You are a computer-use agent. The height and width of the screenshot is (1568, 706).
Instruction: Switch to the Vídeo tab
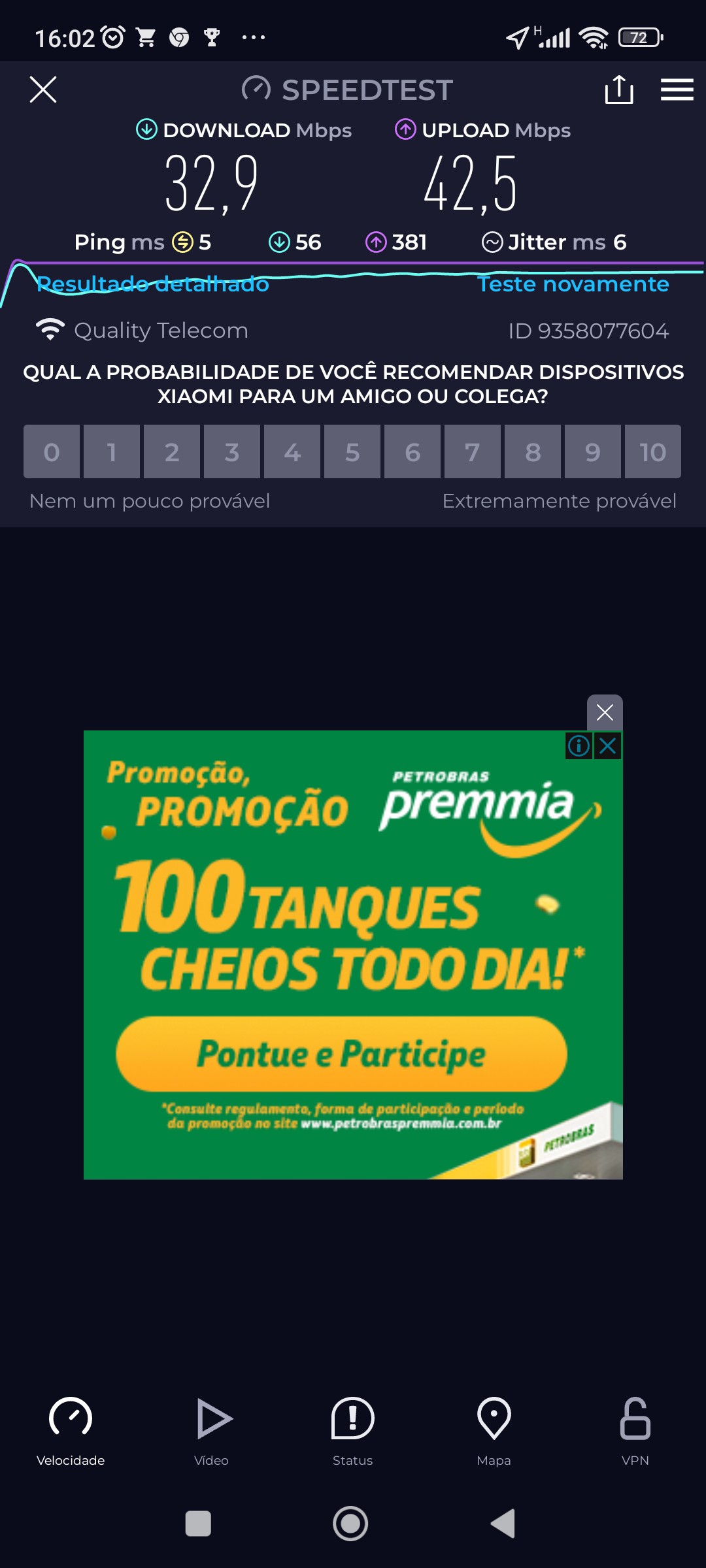pos(212,1431)
